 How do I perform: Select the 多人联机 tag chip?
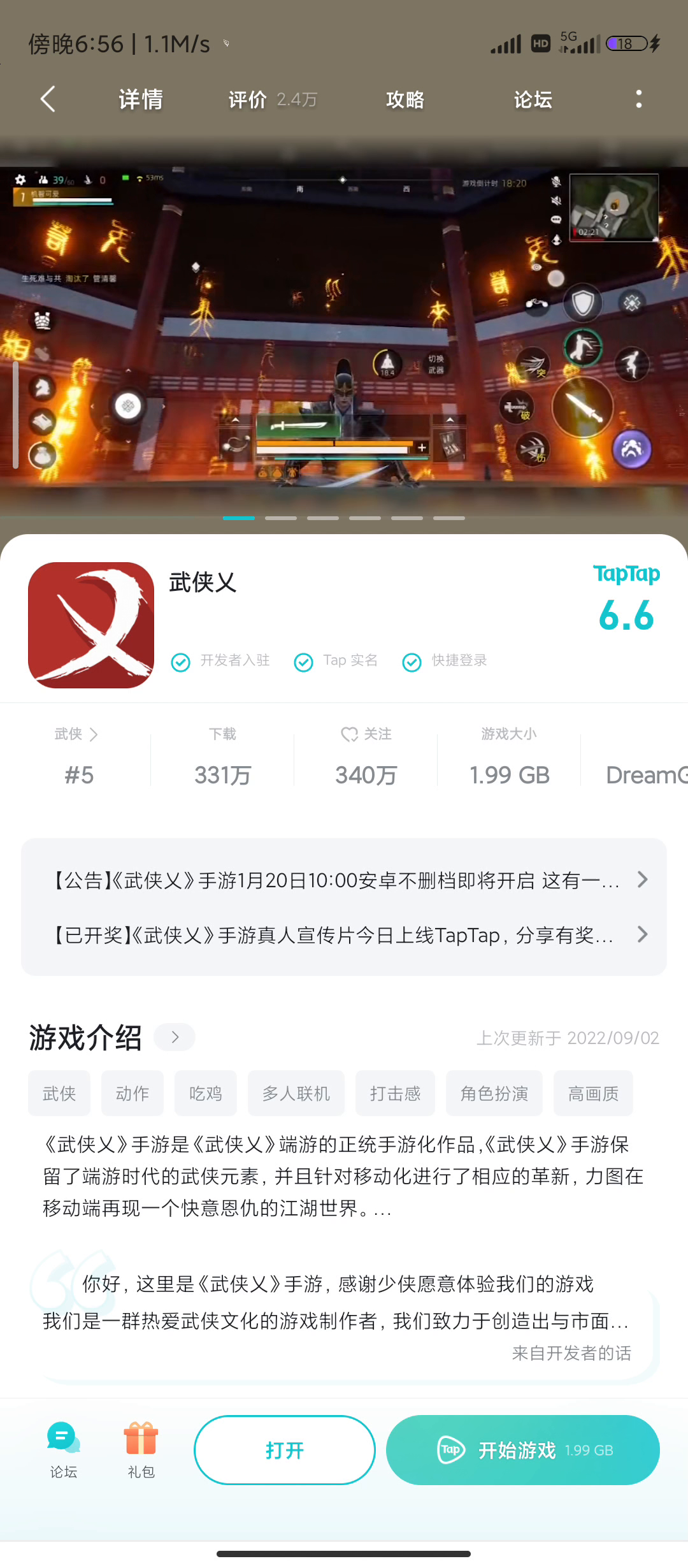(296, 1093)
